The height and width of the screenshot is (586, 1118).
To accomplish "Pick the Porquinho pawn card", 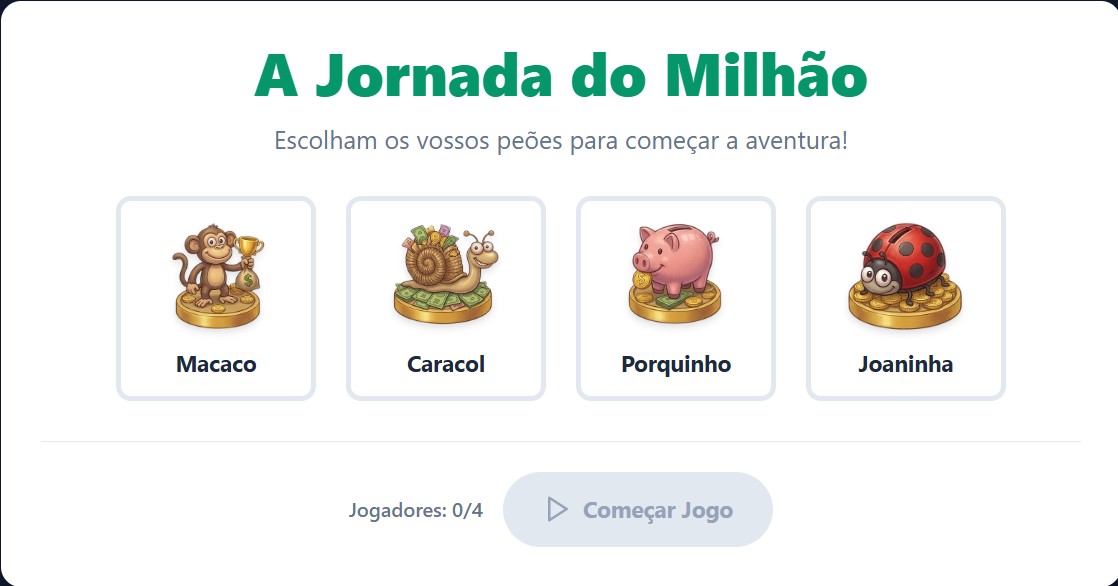I will pos(676,298).
